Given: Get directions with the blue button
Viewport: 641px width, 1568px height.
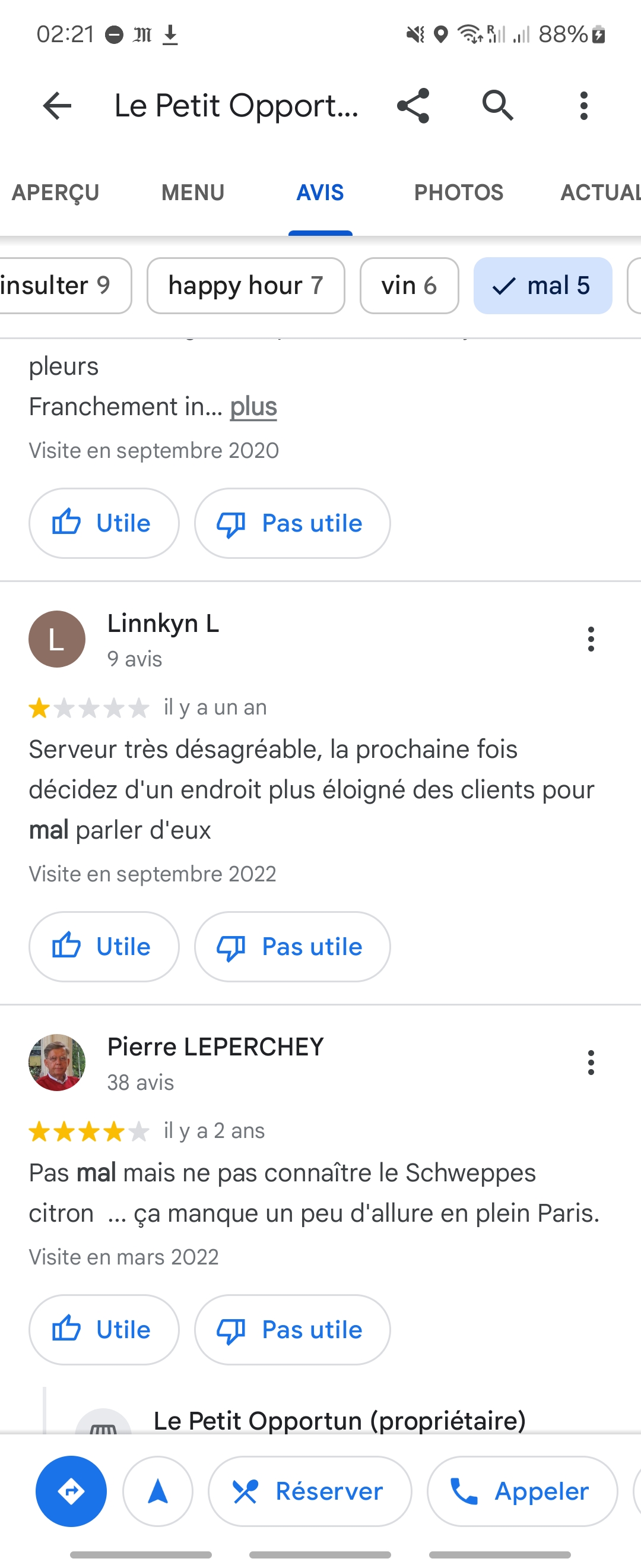Looking at the screenshot, I should click(x=71, y=1491).
